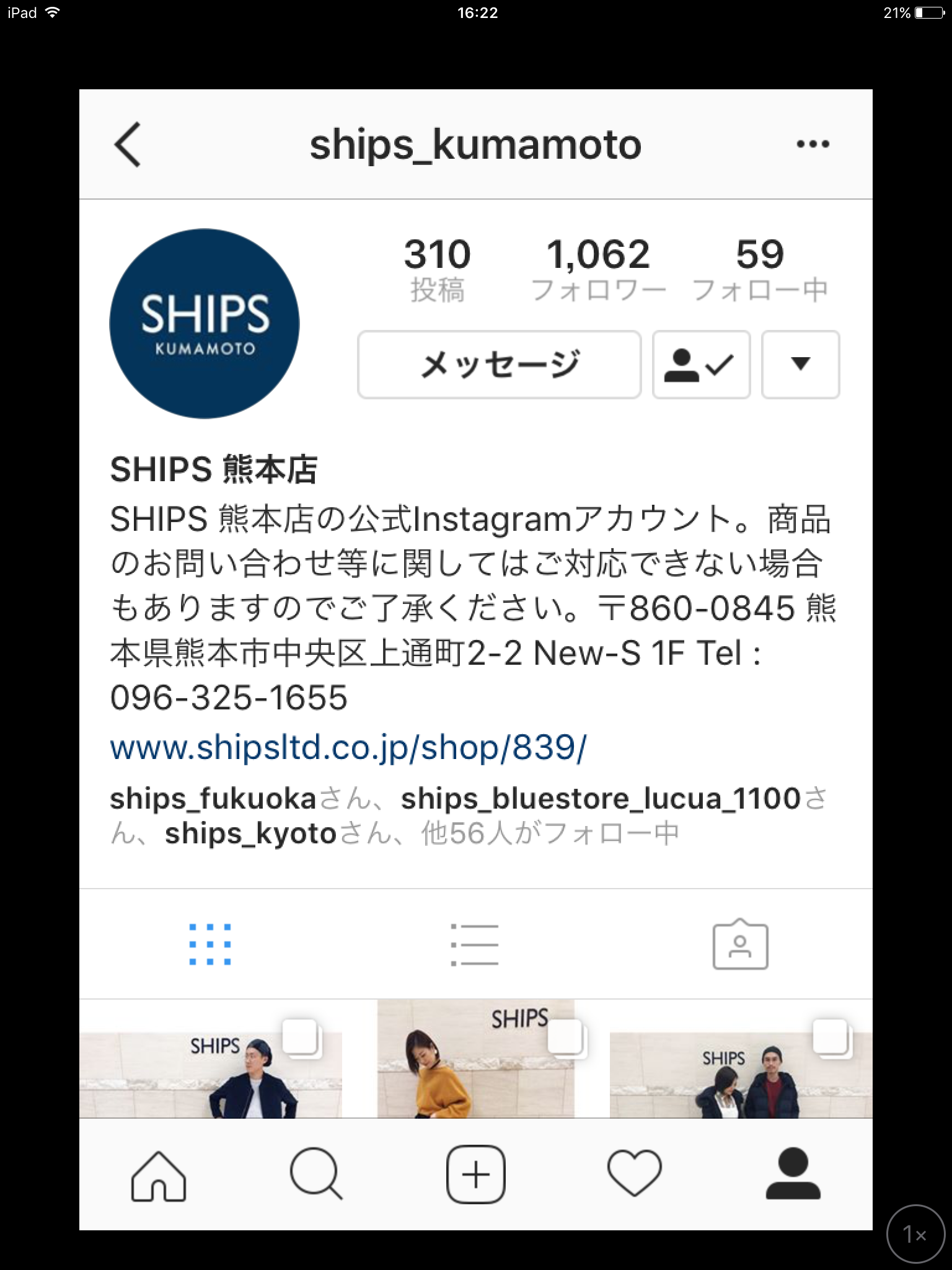This screenshot has height=1270, width=952.
Task: Tap the following status button
Action: click(x=701, y=365)
